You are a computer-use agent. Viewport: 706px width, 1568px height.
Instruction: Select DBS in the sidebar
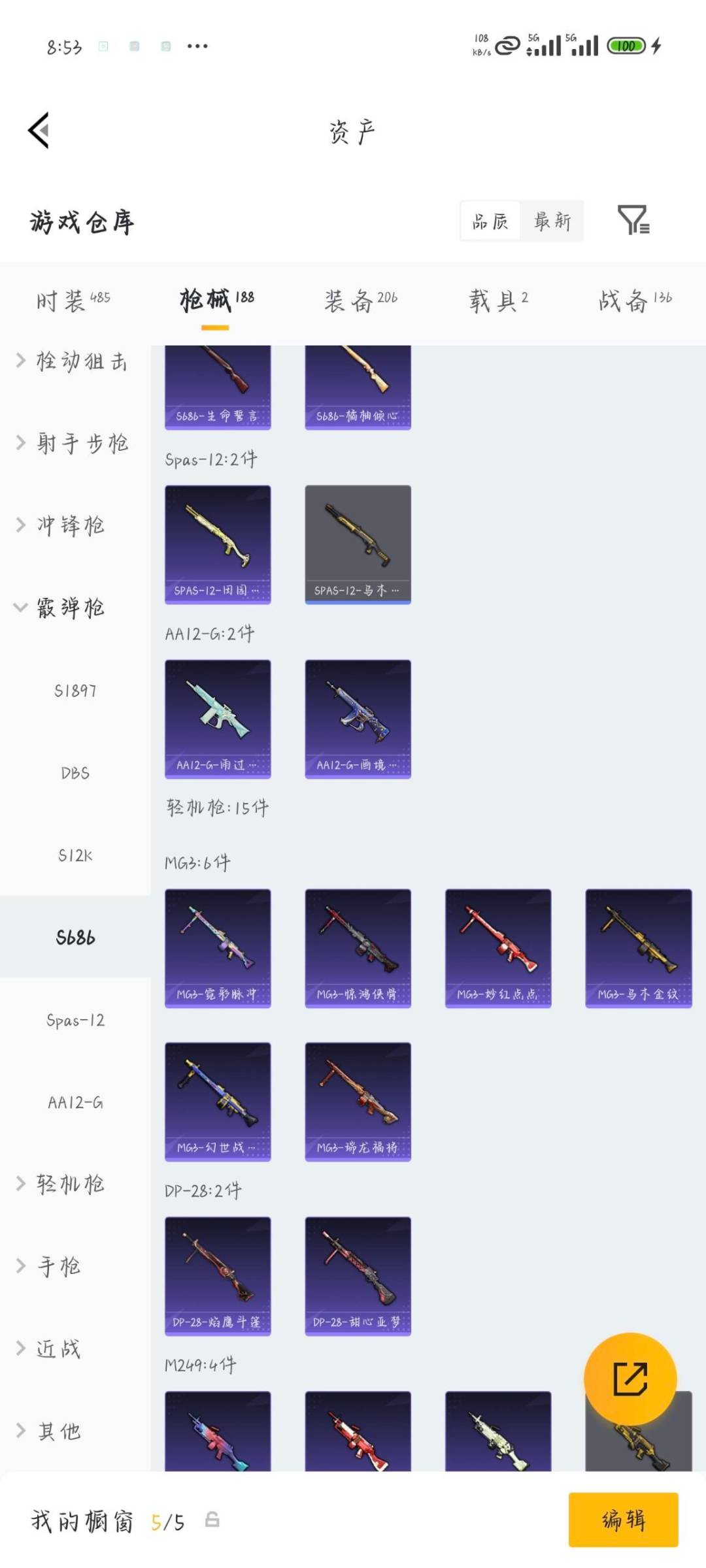(75, 774)
